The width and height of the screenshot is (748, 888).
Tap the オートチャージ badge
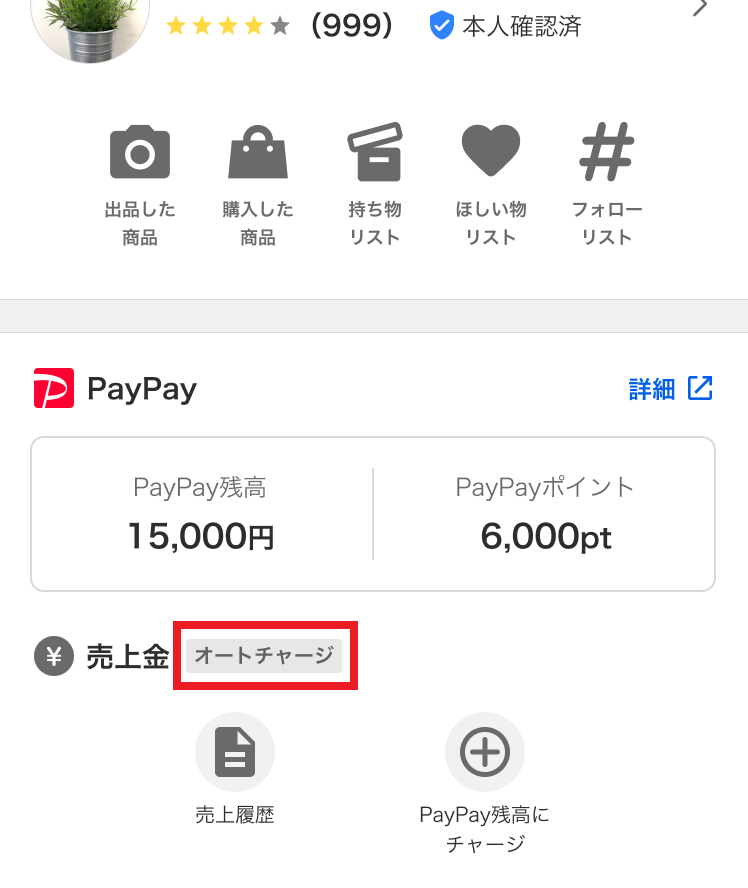click(x=265, y=656)
